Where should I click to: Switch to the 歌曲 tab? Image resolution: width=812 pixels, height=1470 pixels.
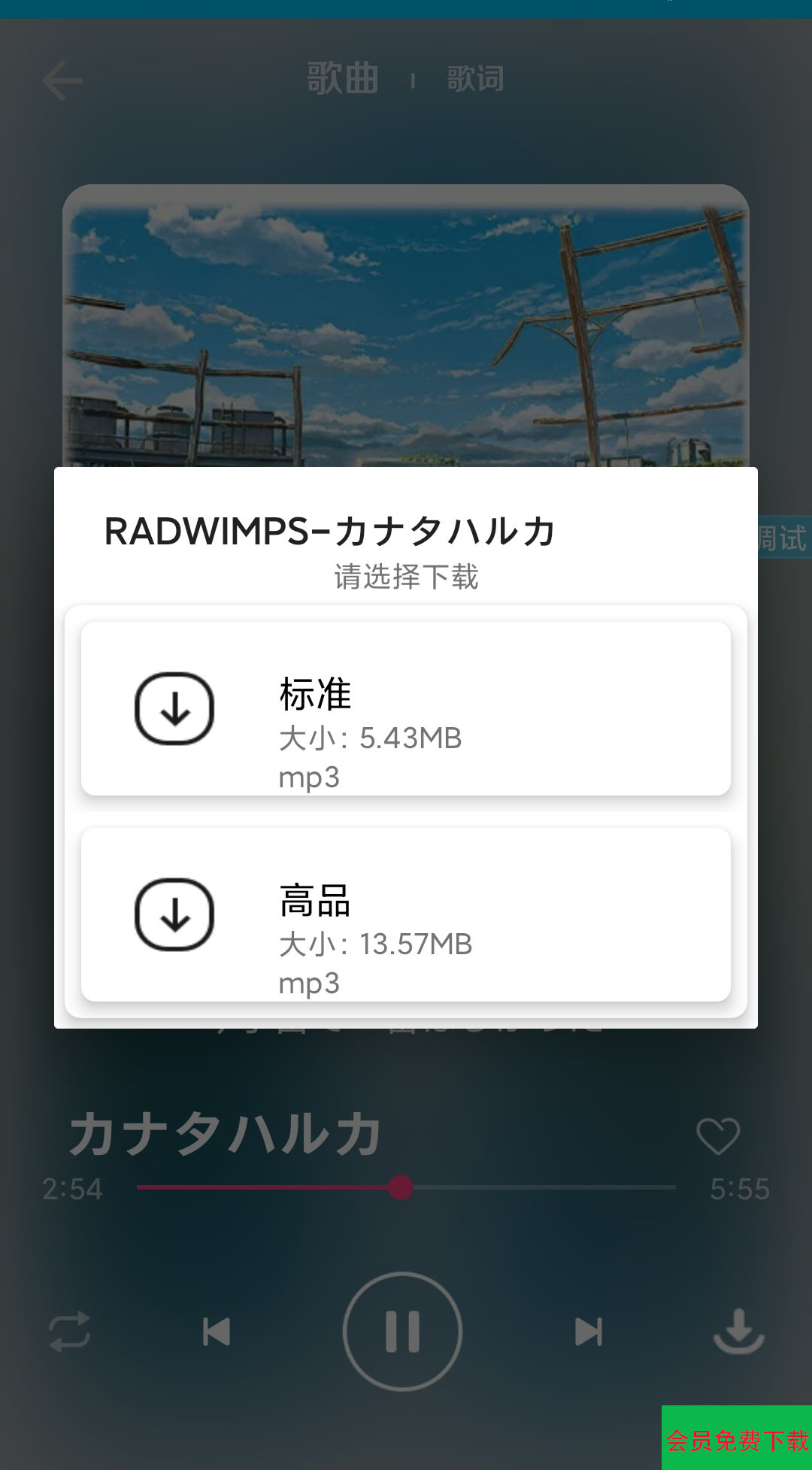(x=343, y=79)
